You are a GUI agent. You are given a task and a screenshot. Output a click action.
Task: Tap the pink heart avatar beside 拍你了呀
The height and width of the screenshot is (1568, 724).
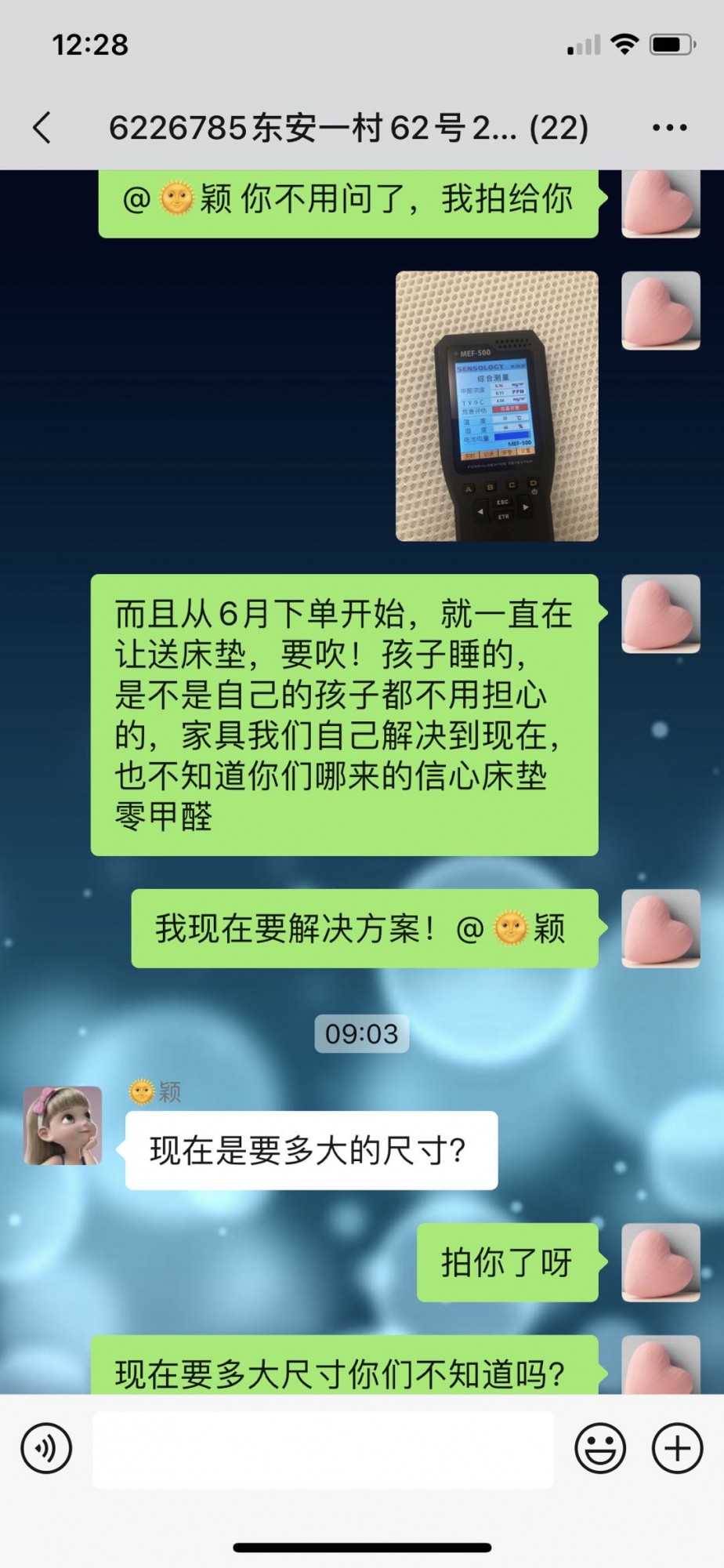(x=661, y=1262)
